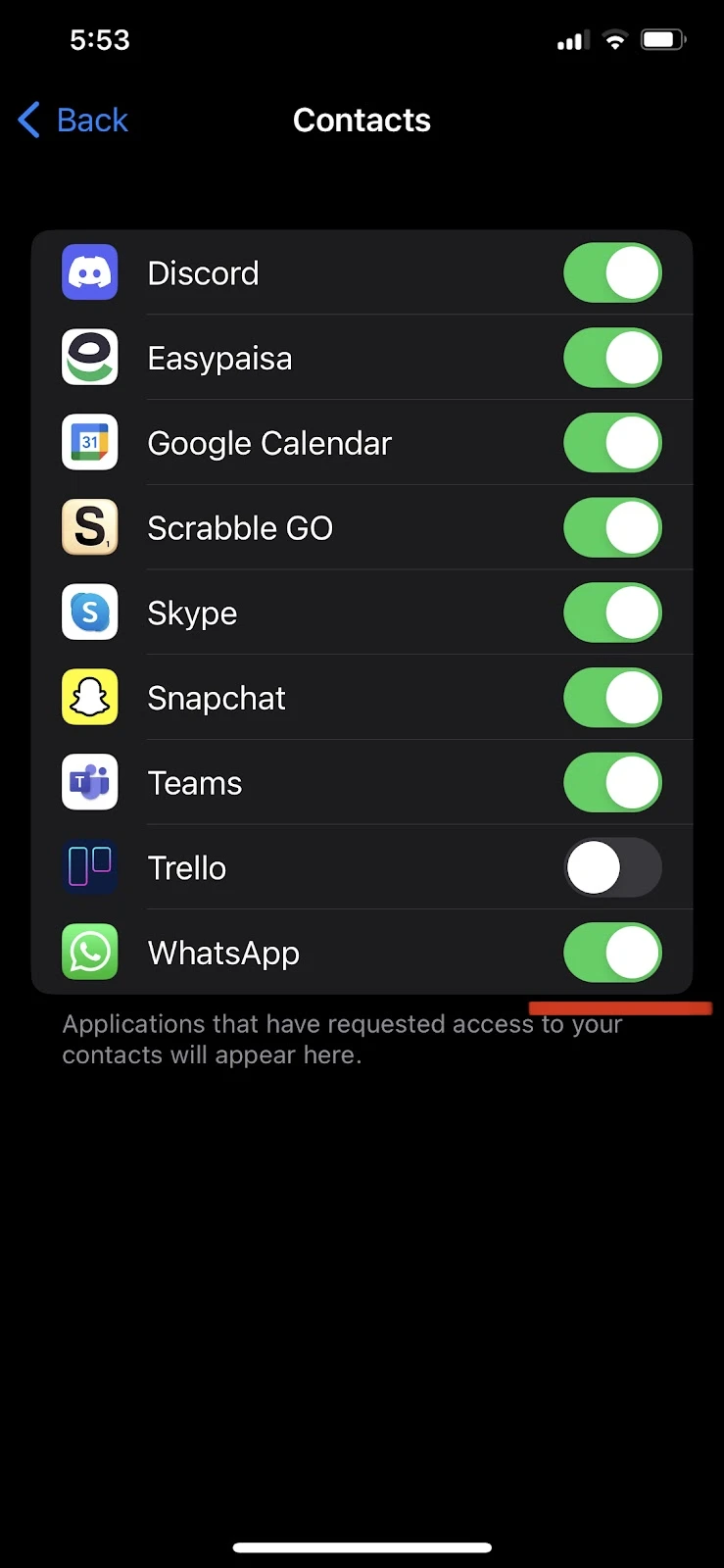Disable Easypaisa contacts access
This screenshot has height=1568, width=724.
612,358
